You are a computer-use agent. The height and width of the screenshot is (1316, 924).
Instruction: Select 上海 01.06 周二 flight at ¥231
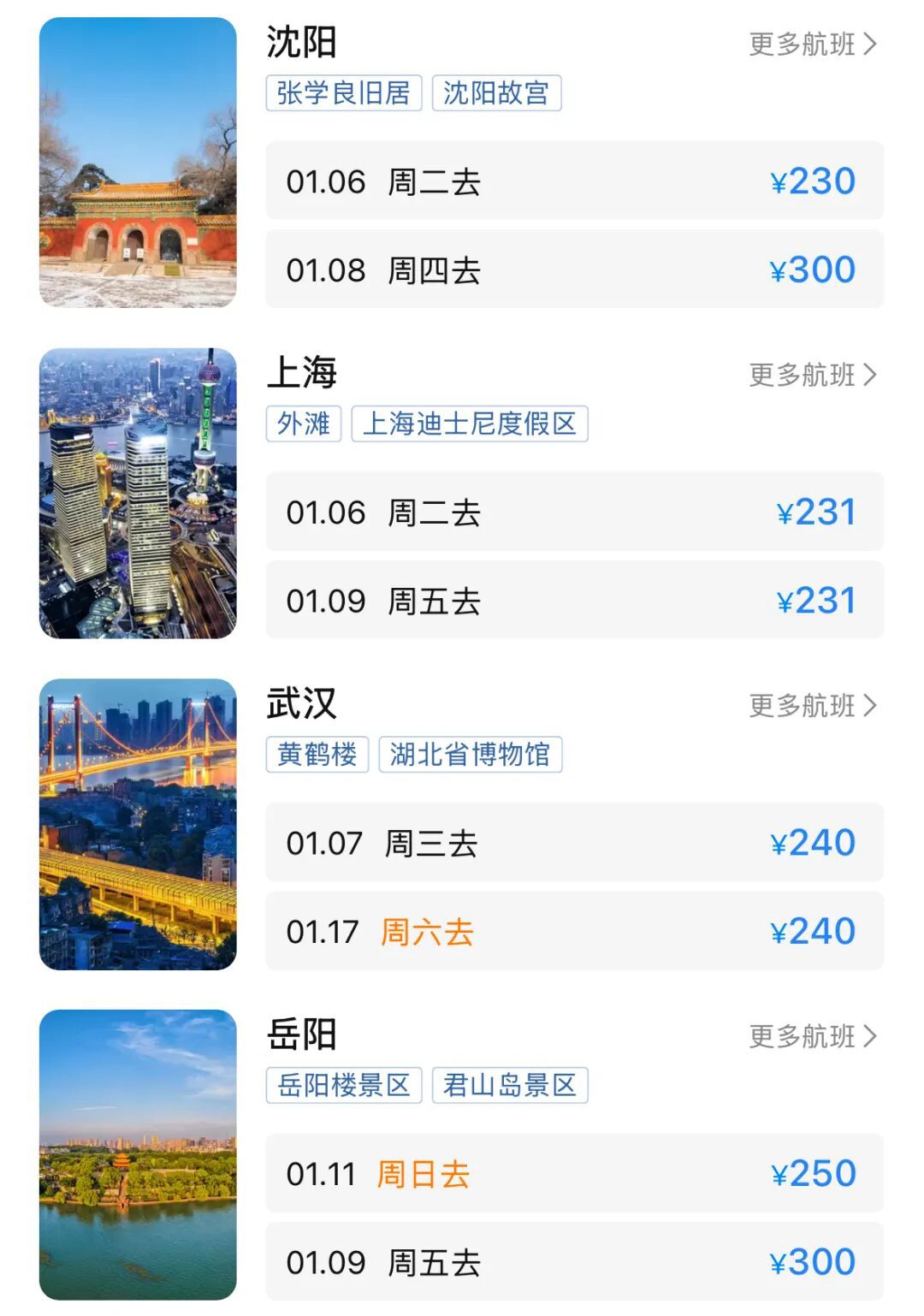574,513
